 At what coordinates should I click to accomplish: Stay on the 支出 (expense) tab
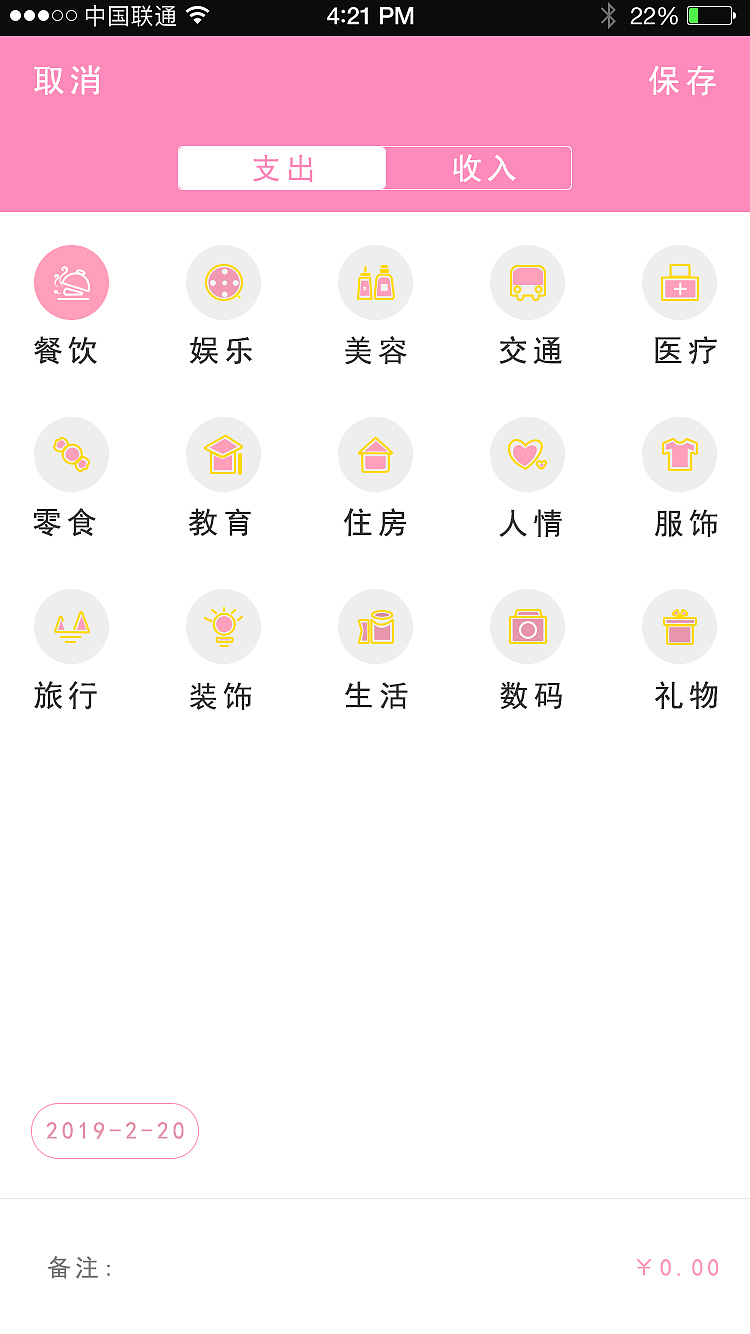click(282, 168)
